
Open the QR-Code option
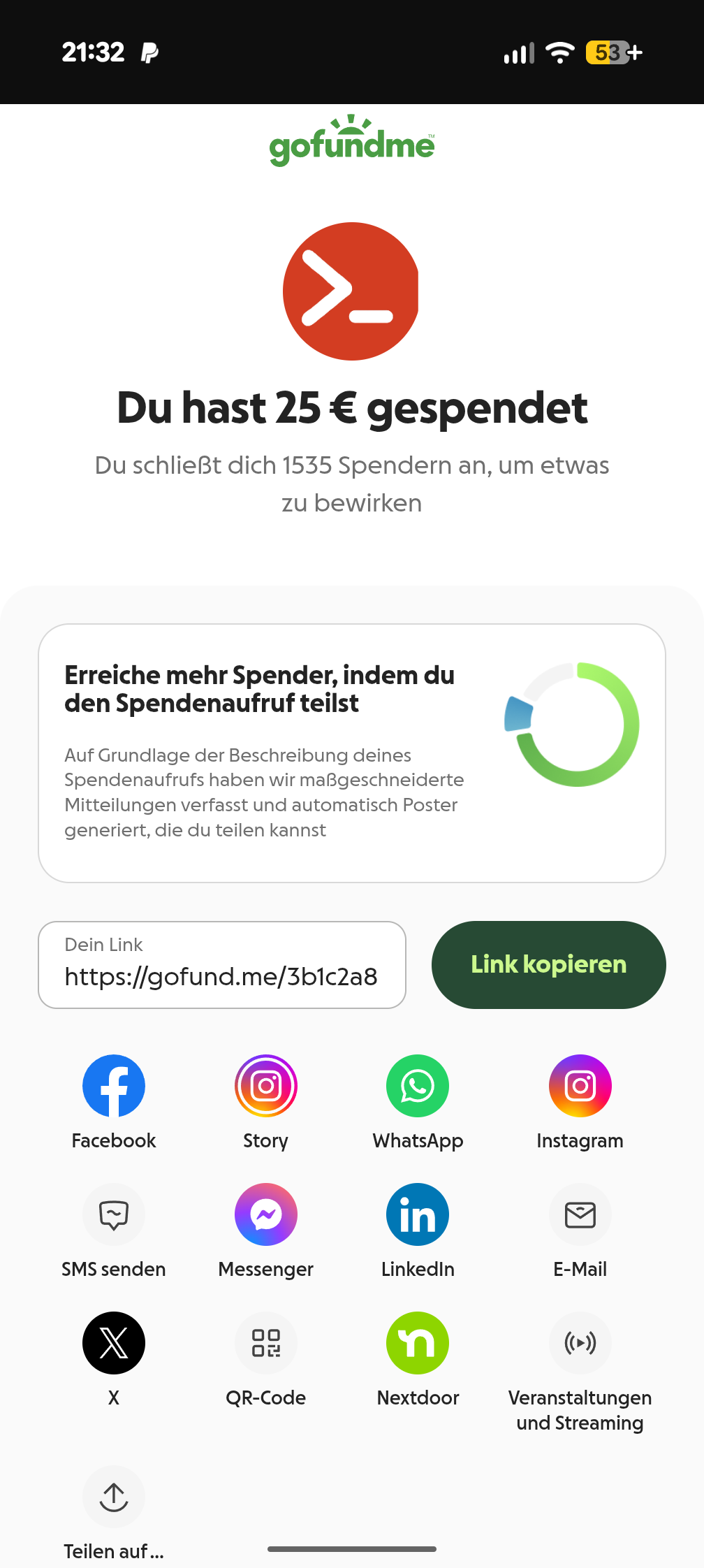coord(265,1343)
